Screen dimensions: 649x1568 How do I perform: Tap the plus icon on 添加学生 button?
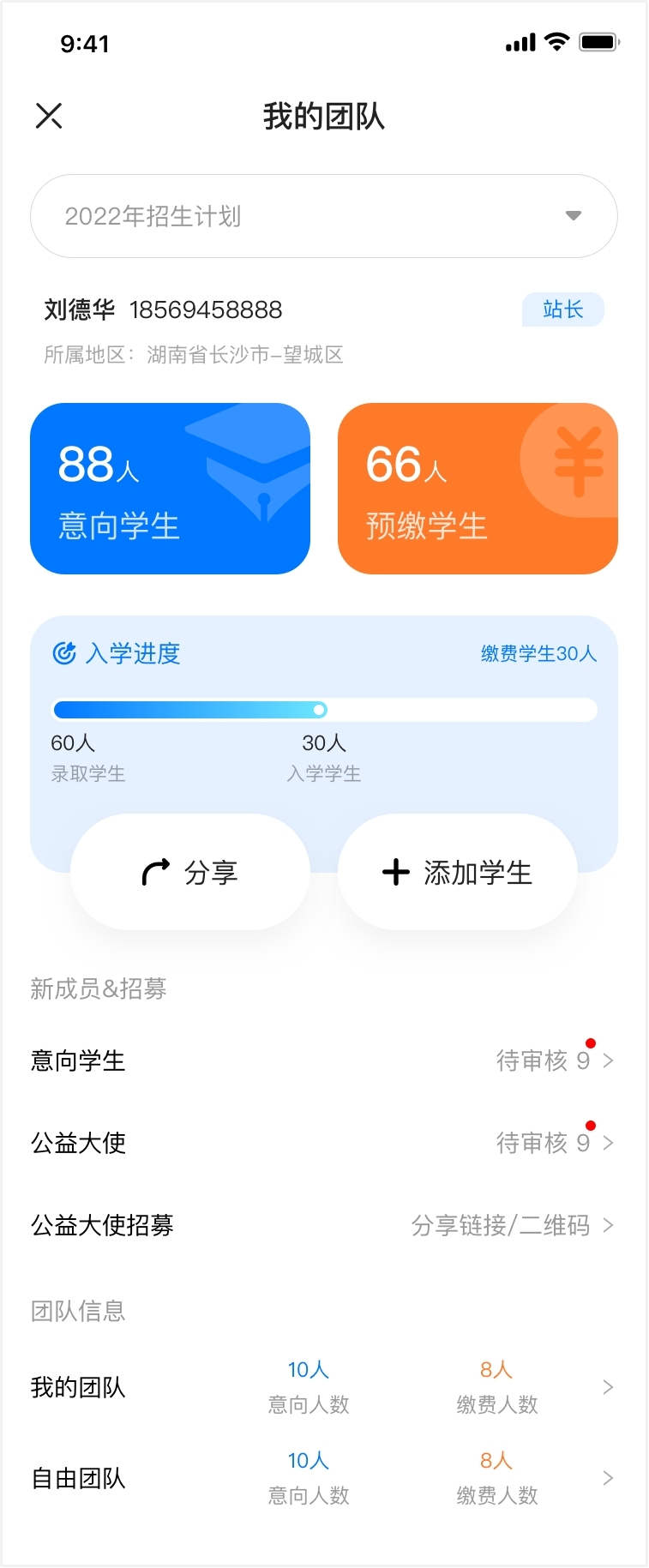[394, 872]
